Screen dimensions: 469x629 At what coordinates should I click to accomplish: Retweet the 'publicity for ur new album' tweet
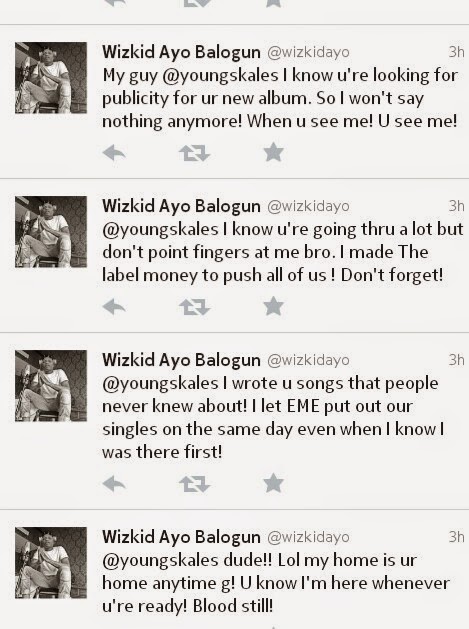194,153
